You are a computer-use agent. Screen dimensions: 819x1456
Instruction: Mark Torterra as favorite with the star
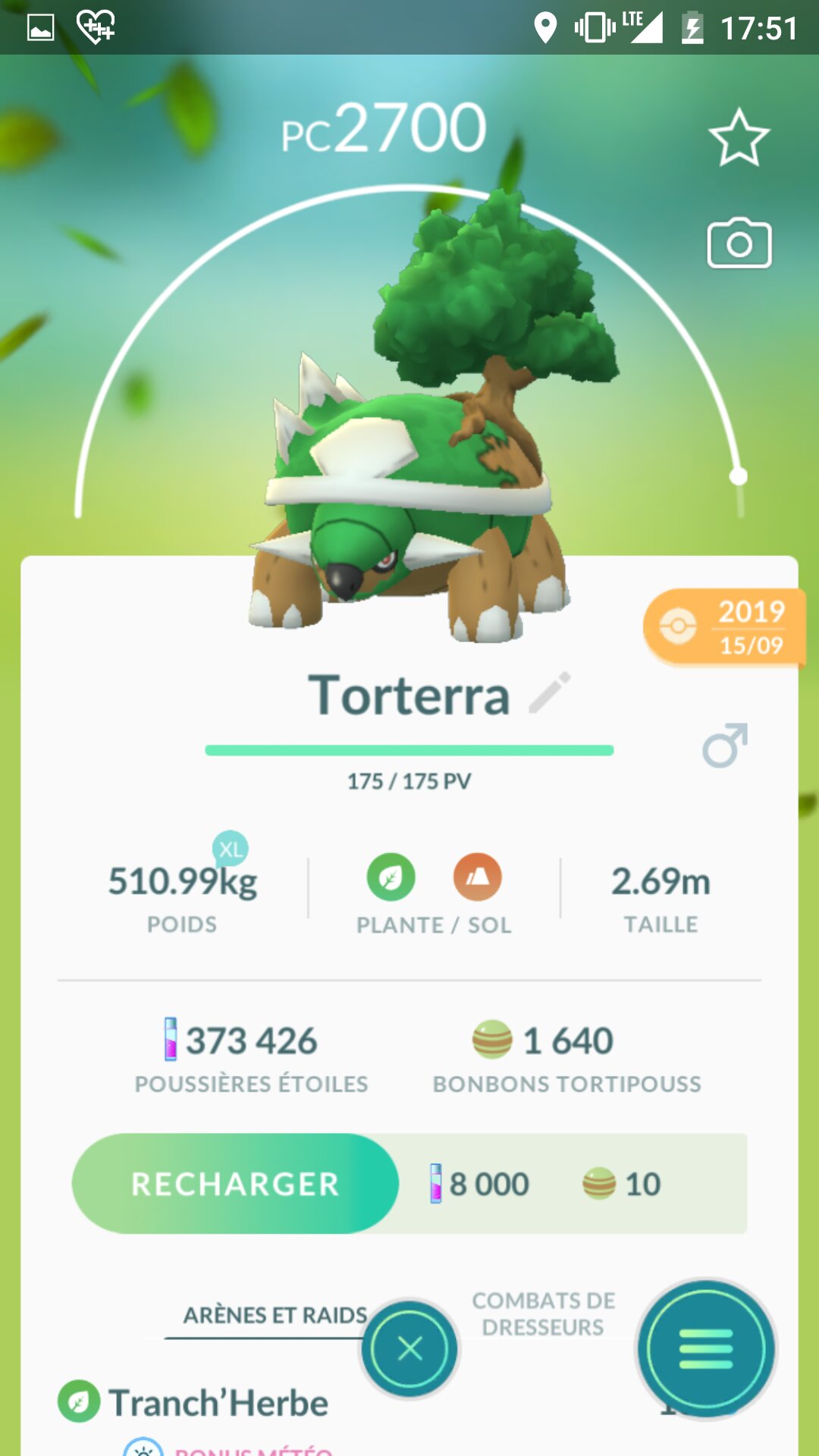[739, 138]
